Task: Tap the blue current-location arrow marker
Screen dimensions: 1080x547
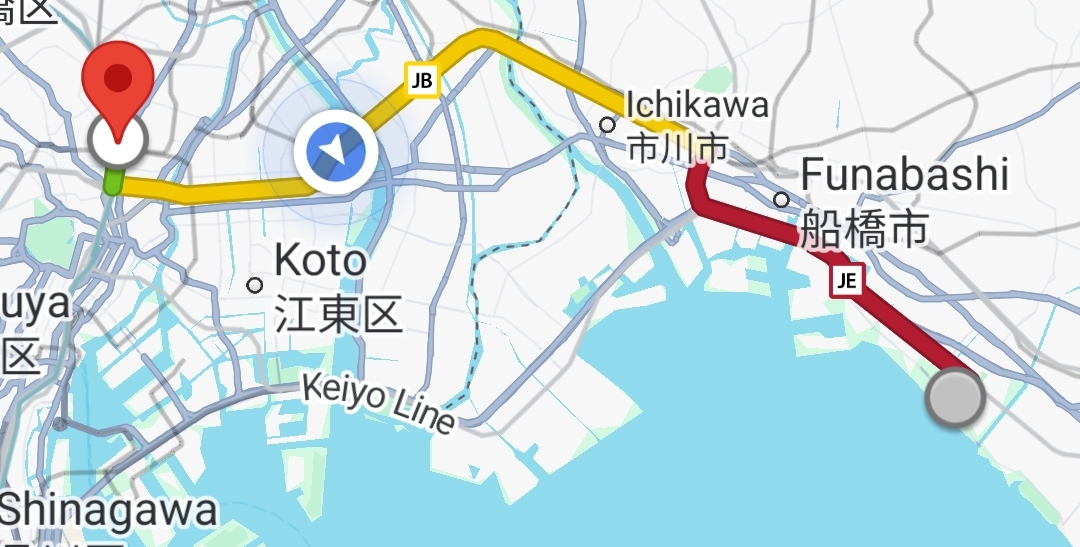Action: [x=335, y=153]
